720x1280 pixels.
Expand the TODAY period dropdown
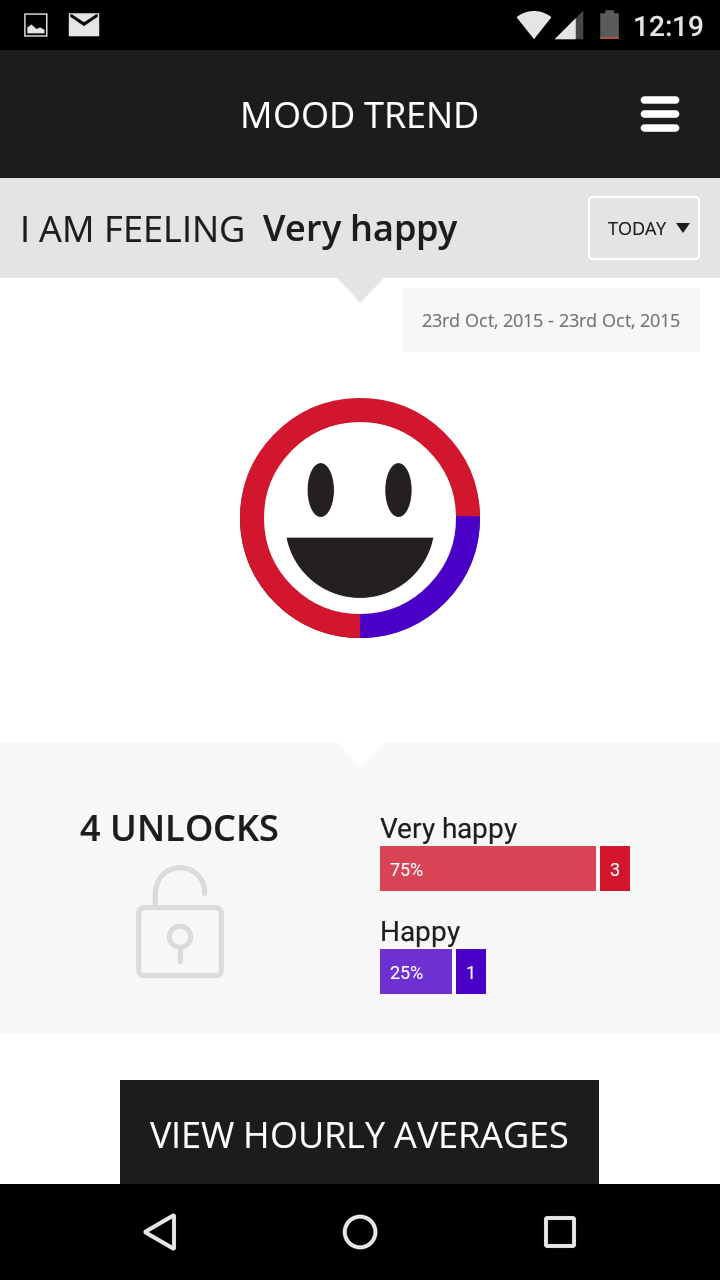[x=644, y=228]
